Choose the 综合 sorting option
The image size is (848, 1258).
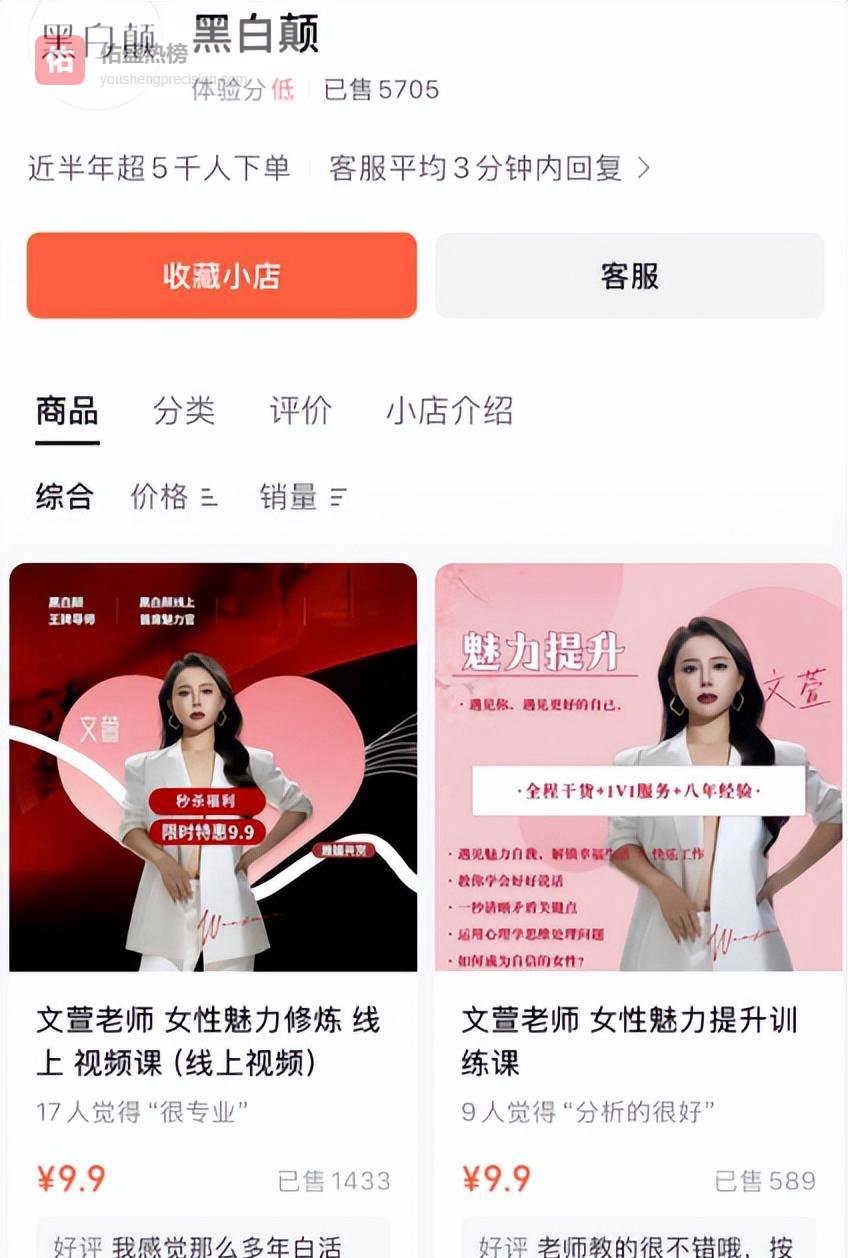64,496
